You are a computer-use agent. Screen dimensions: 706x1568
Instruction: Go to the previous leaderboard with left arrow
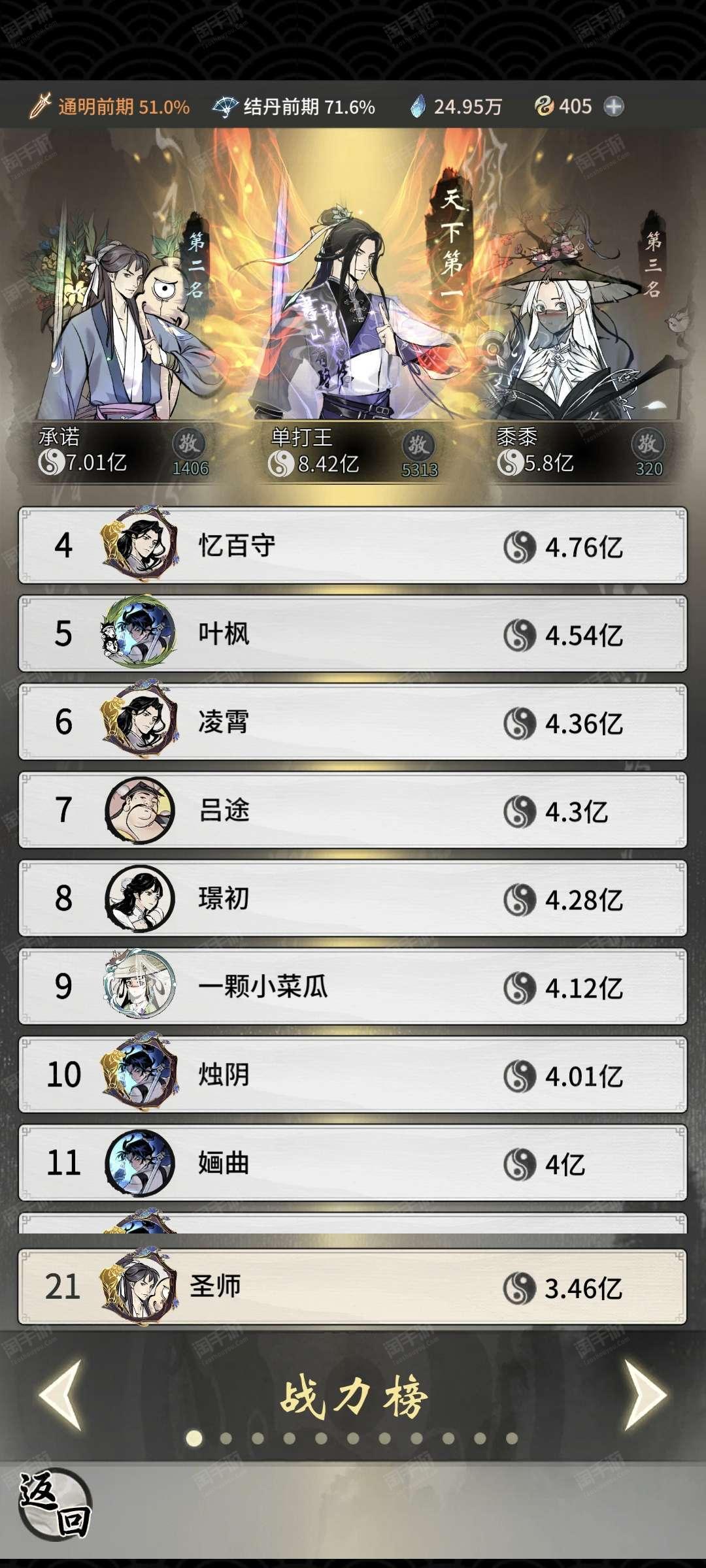(x=61, y=1395)
